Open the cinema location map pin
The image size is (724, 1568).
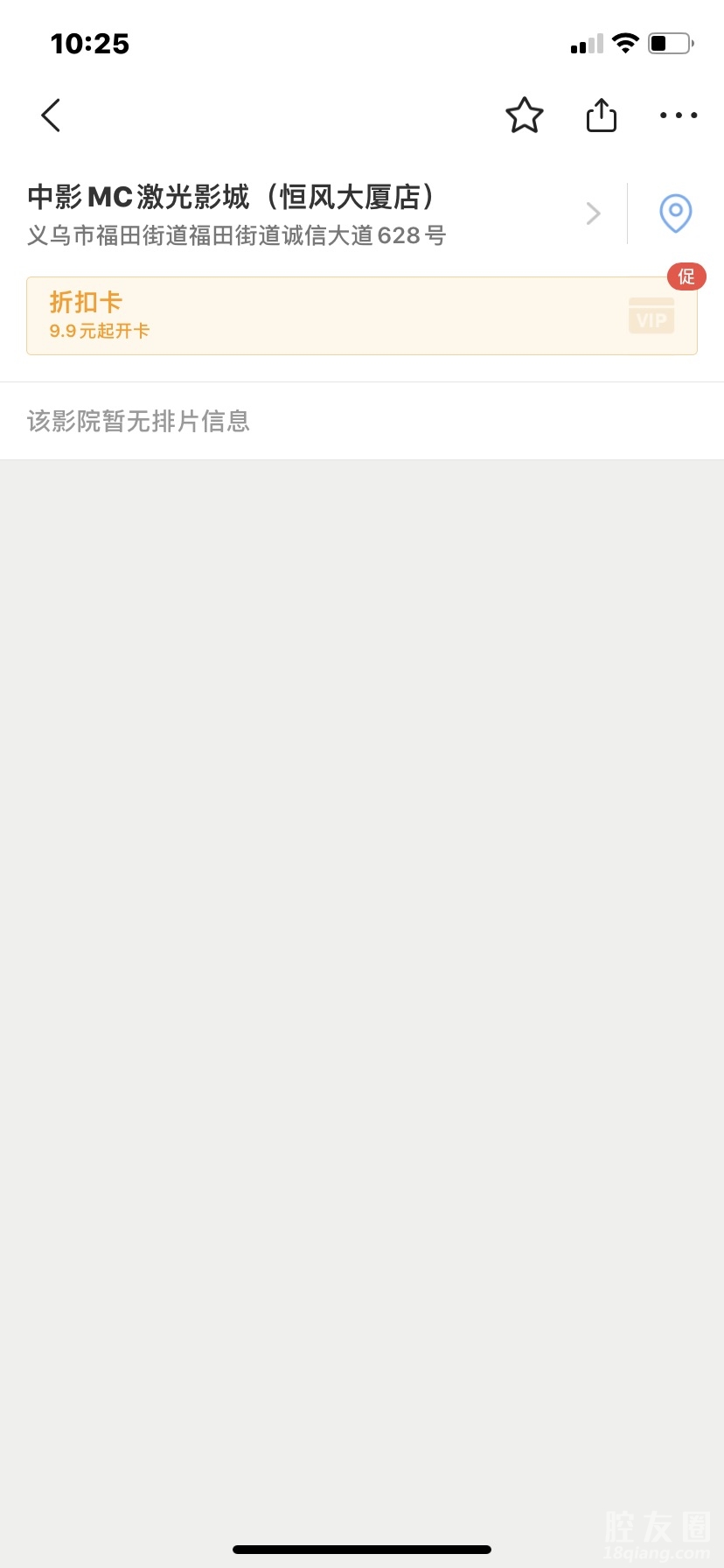point(675,213)
